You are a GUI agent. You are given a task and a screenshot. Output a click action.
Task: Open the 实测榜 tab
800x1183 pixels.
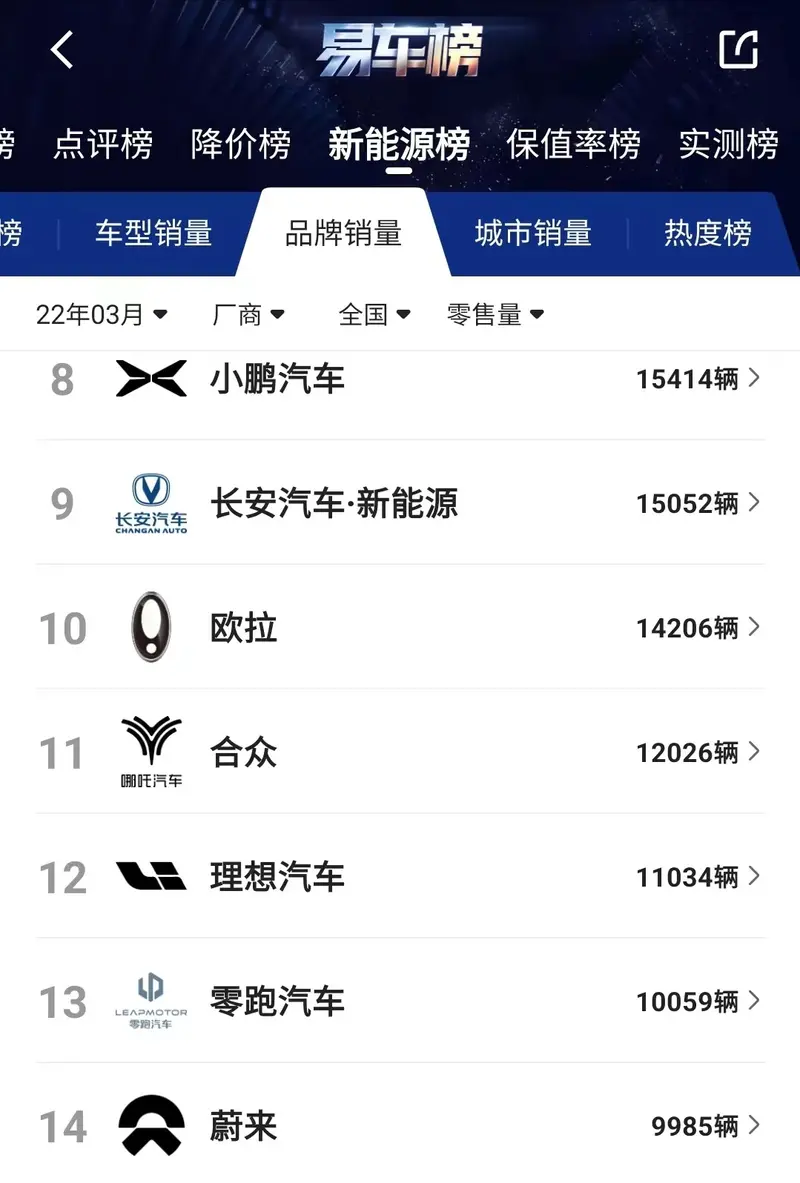tap(728, 145)
